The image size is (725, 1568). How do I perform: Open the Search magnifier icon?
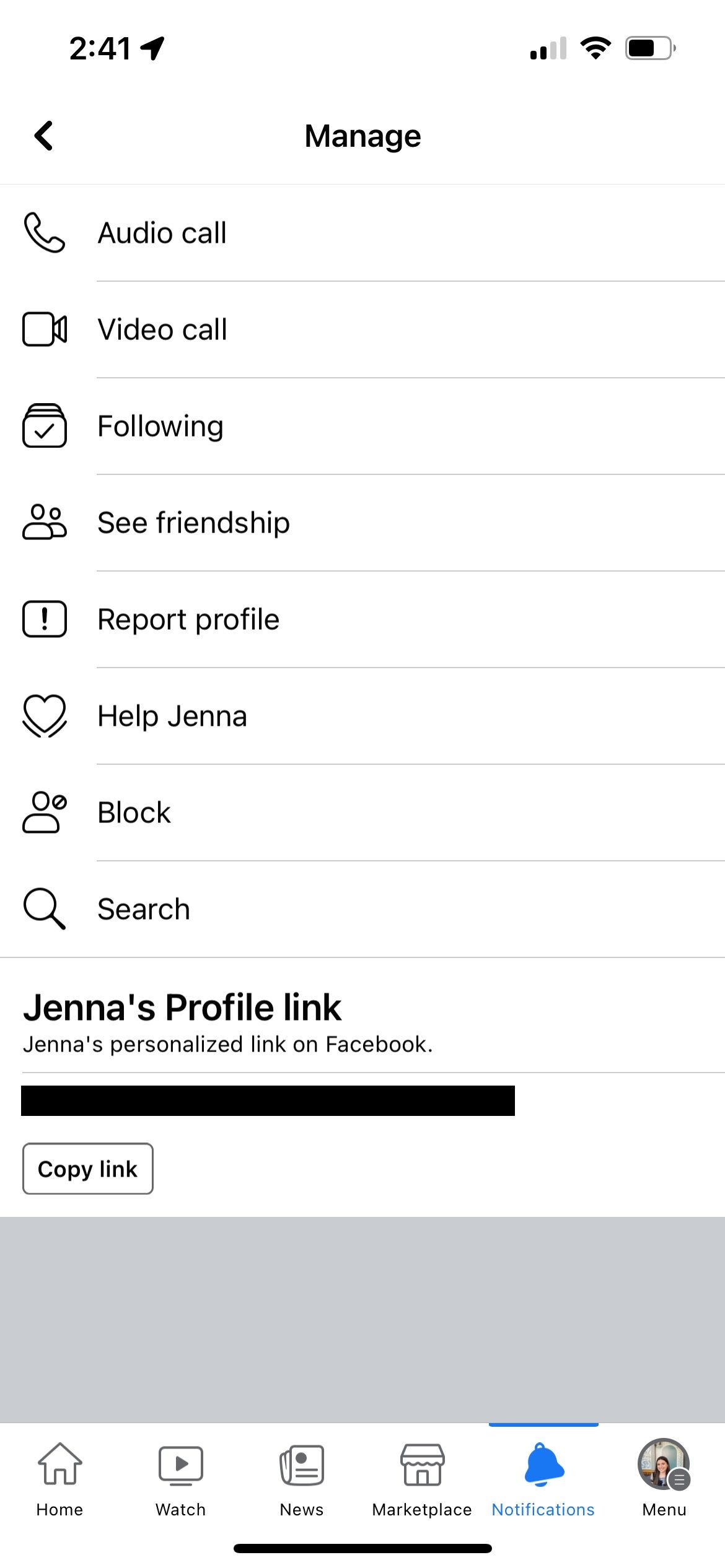(44, 908)
